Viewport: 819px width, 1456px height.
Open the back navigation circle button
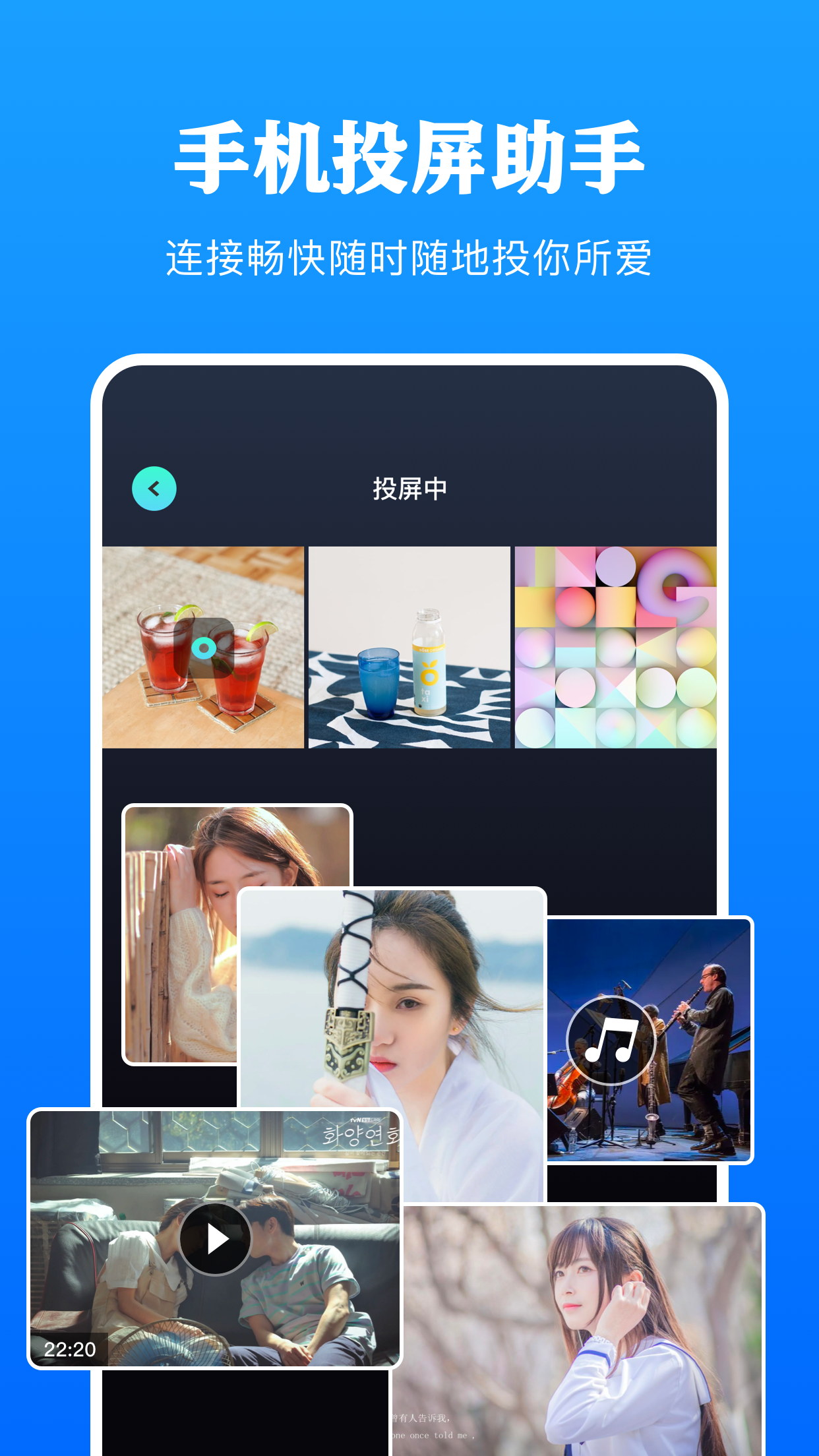click(154, 488)
